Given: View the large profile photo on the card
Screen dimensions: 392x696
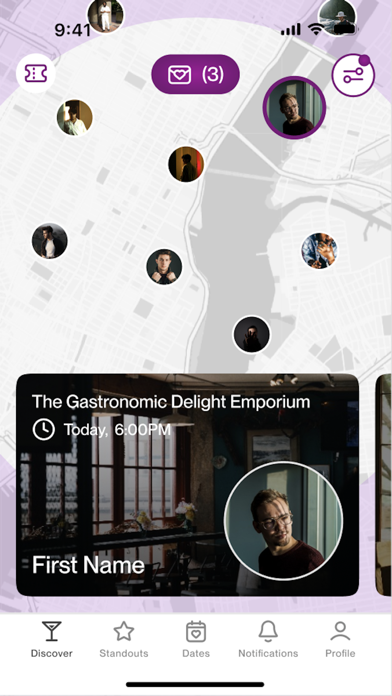Looking at the screenshot, I should click(x=284, y=521).
